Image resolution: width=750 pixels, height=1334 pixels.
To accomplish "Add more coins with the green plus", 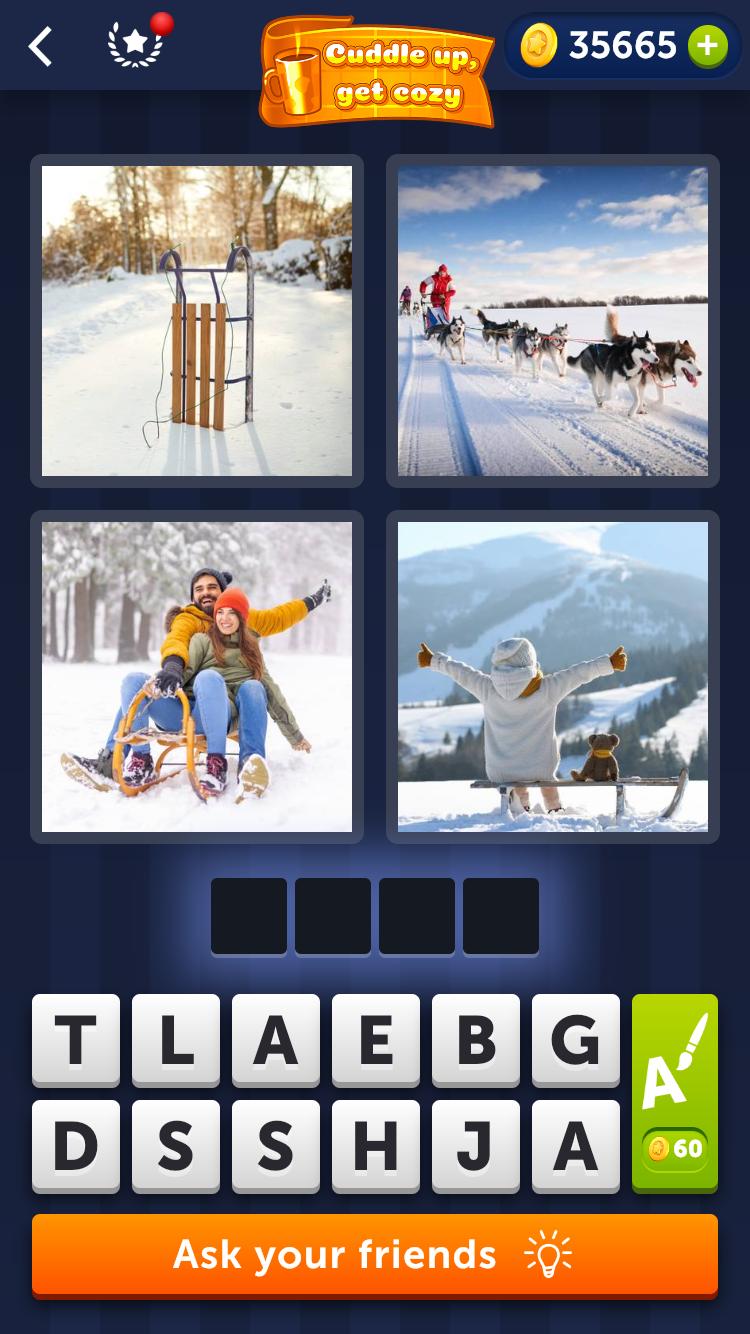I will (x=707, y=46).
